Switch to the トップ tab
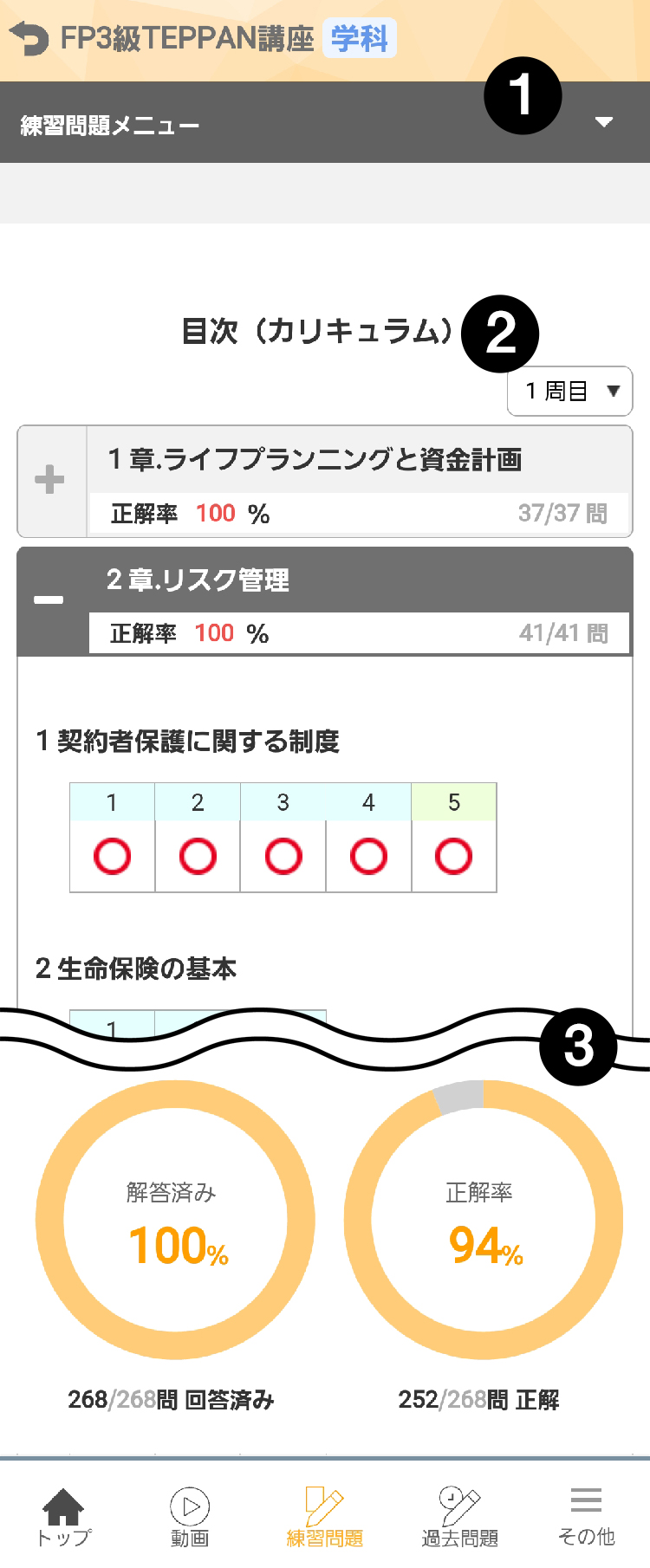This screenshot has height=1568, width=650. click(64, 1517)
